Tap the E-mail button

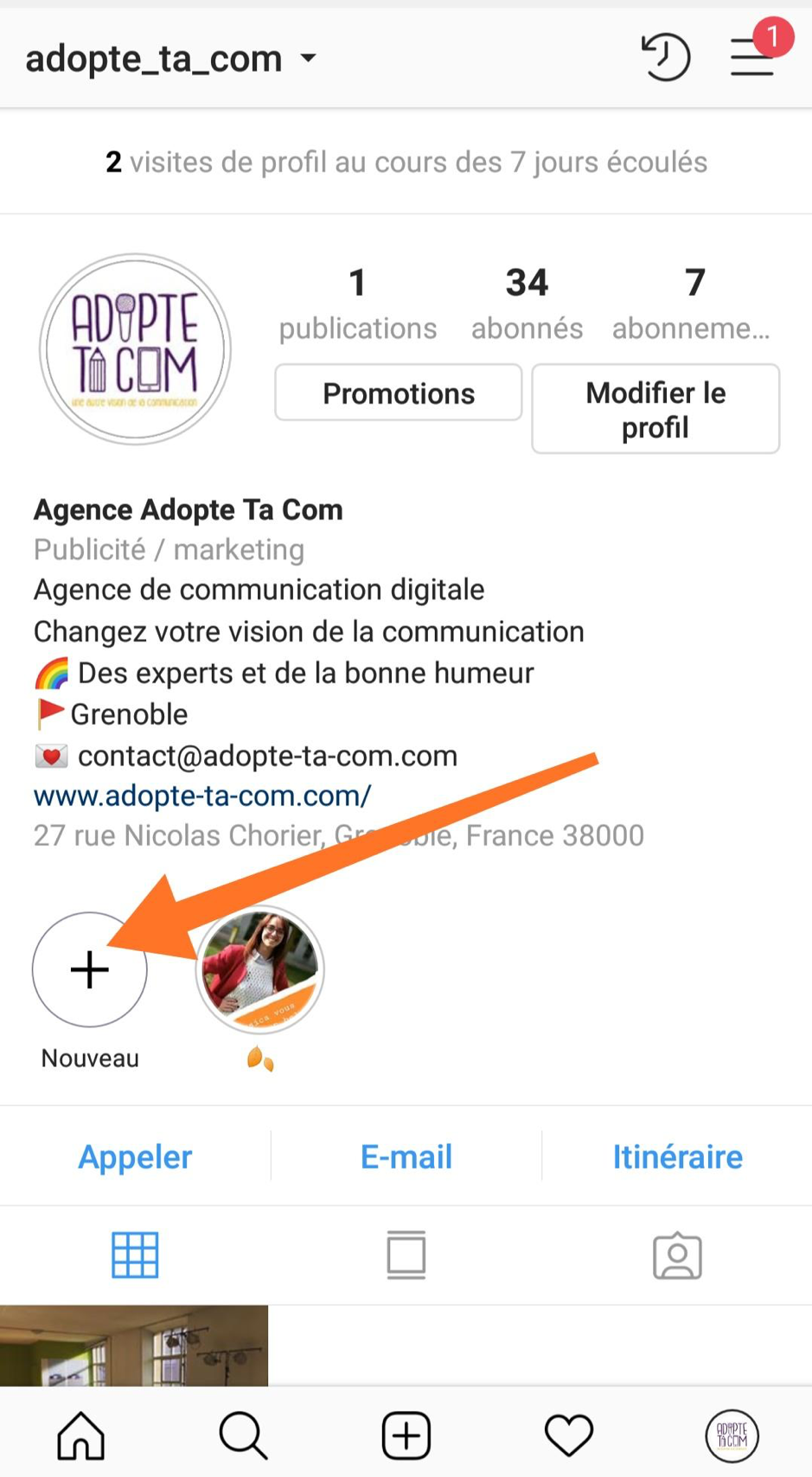(x=406, y=1156)
